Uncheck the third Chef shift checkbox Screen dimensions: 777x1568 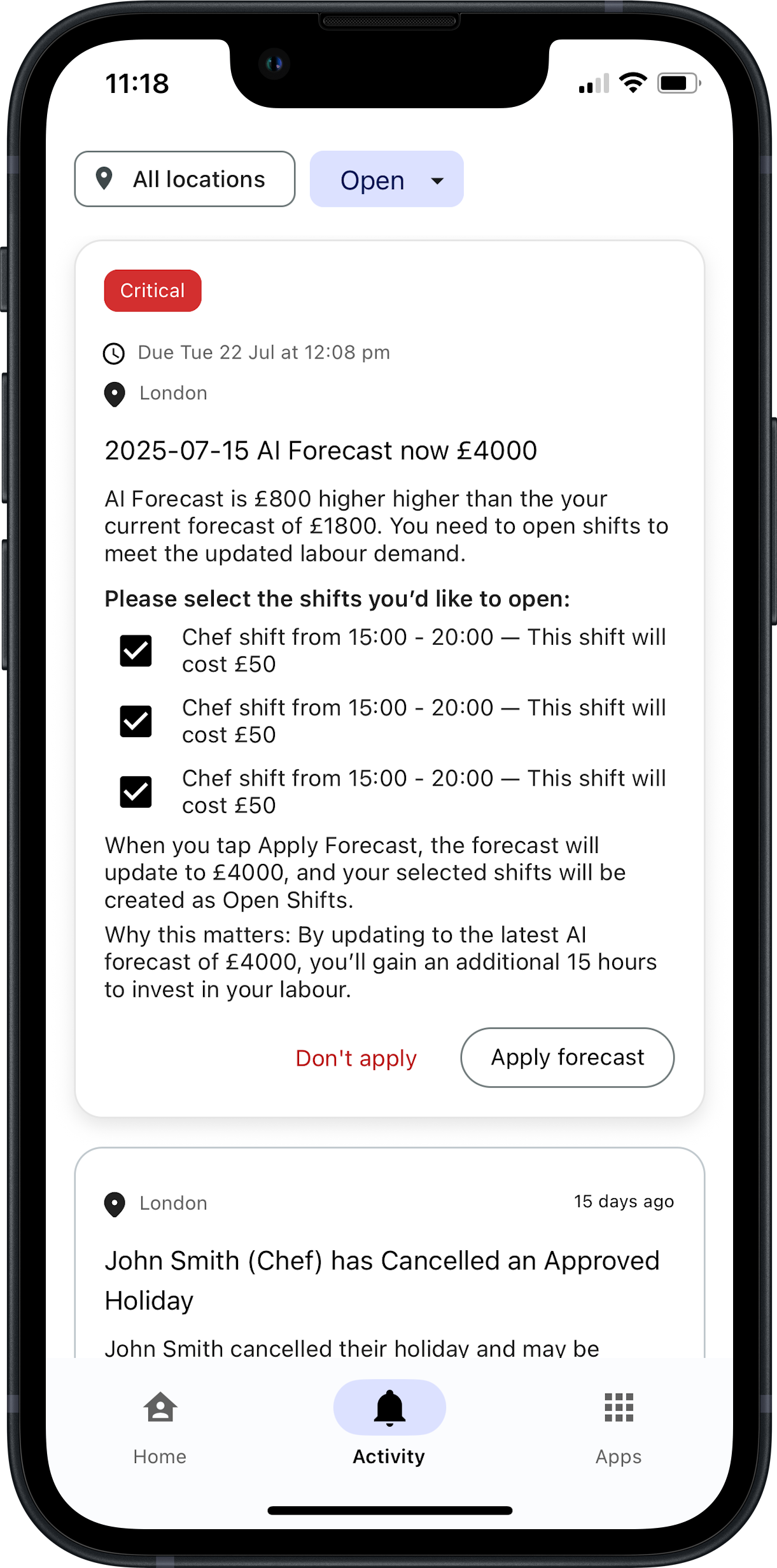tap(135, 792)
